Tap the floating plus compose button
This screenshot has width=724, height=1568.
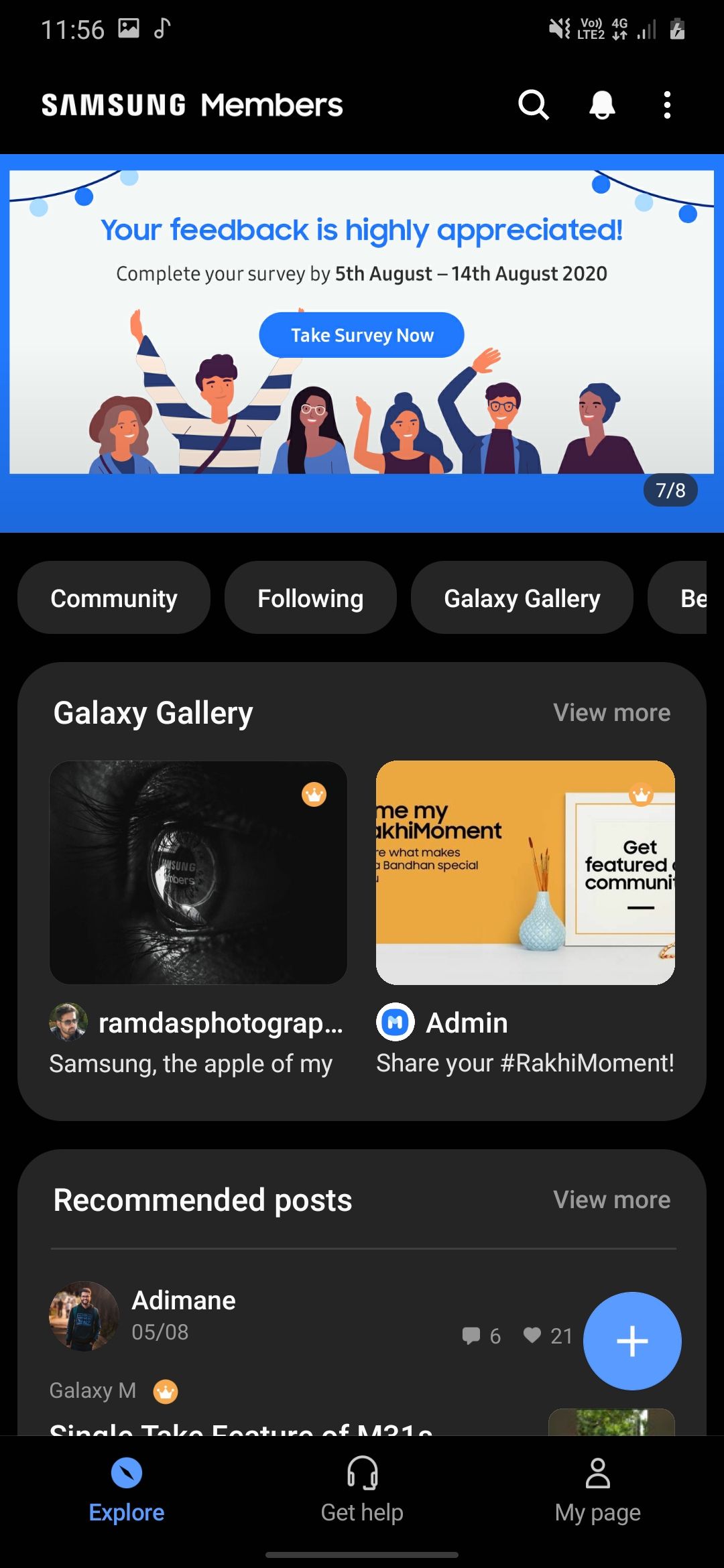[x=631, y=1342]
